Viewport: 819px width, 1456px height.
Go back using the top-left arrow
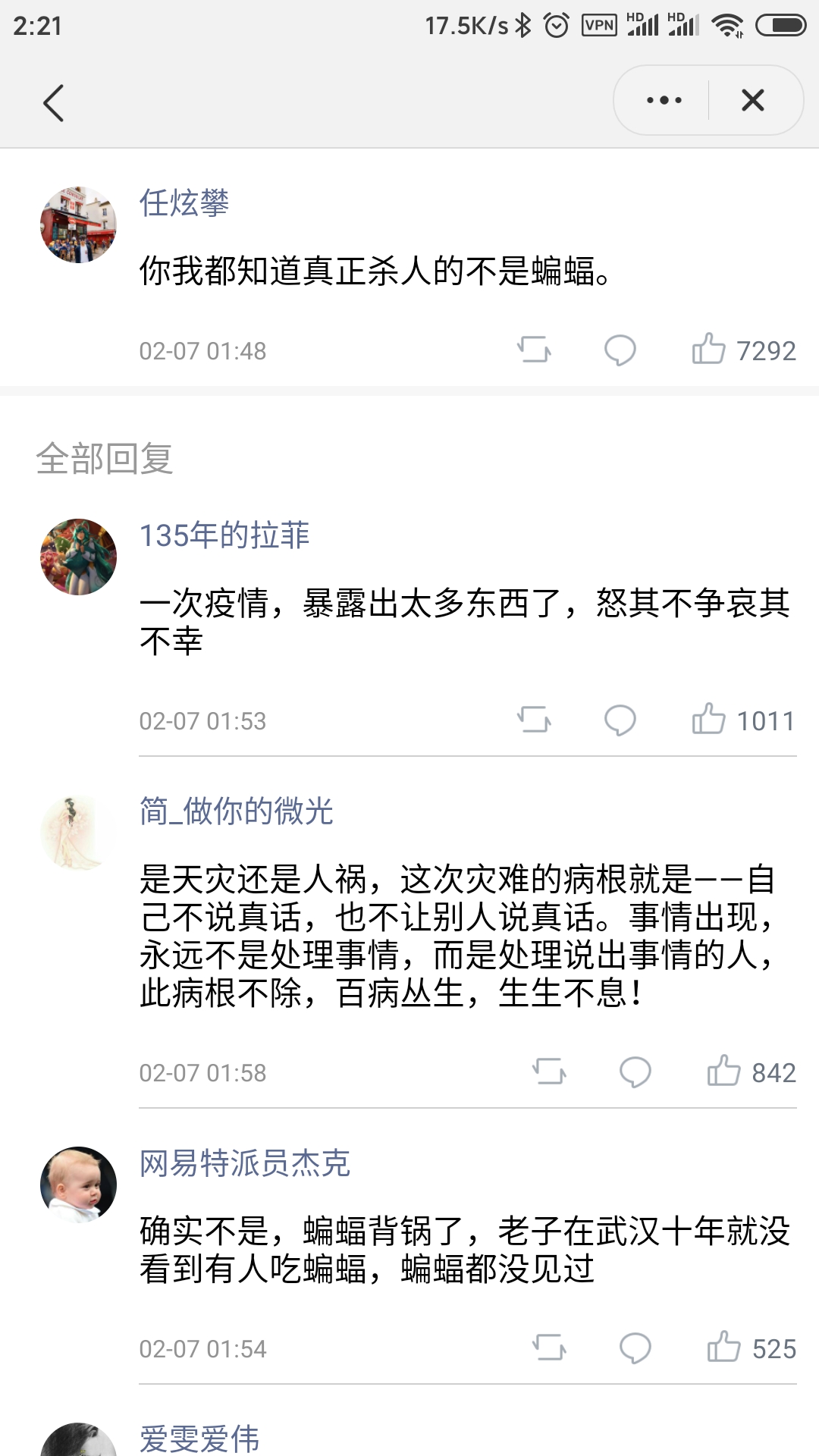pos(53,103)
